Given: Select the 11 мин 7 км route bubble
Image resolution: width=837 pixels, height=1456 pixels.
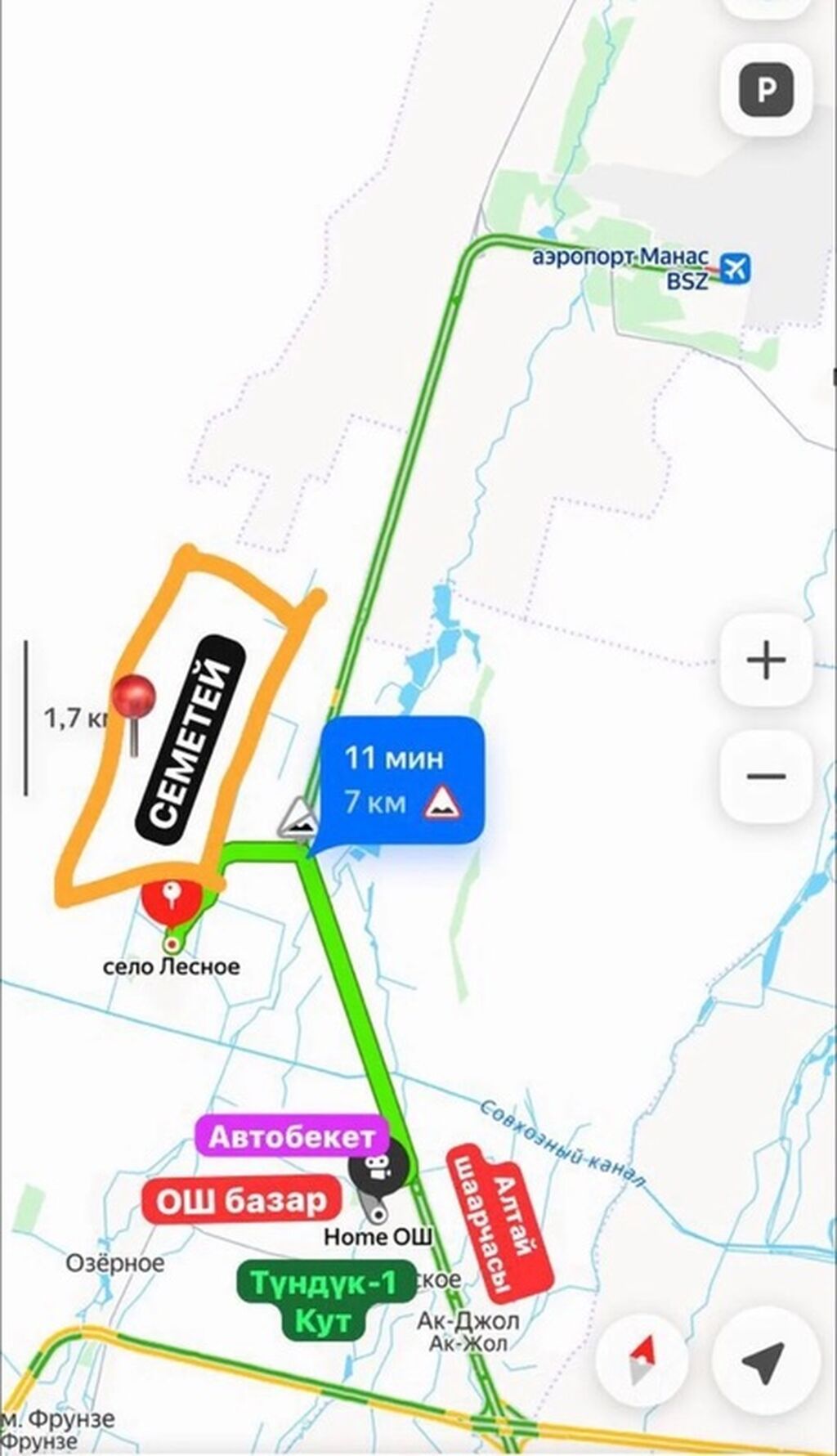Looking at the screenshot, I should tap(399, 779).
